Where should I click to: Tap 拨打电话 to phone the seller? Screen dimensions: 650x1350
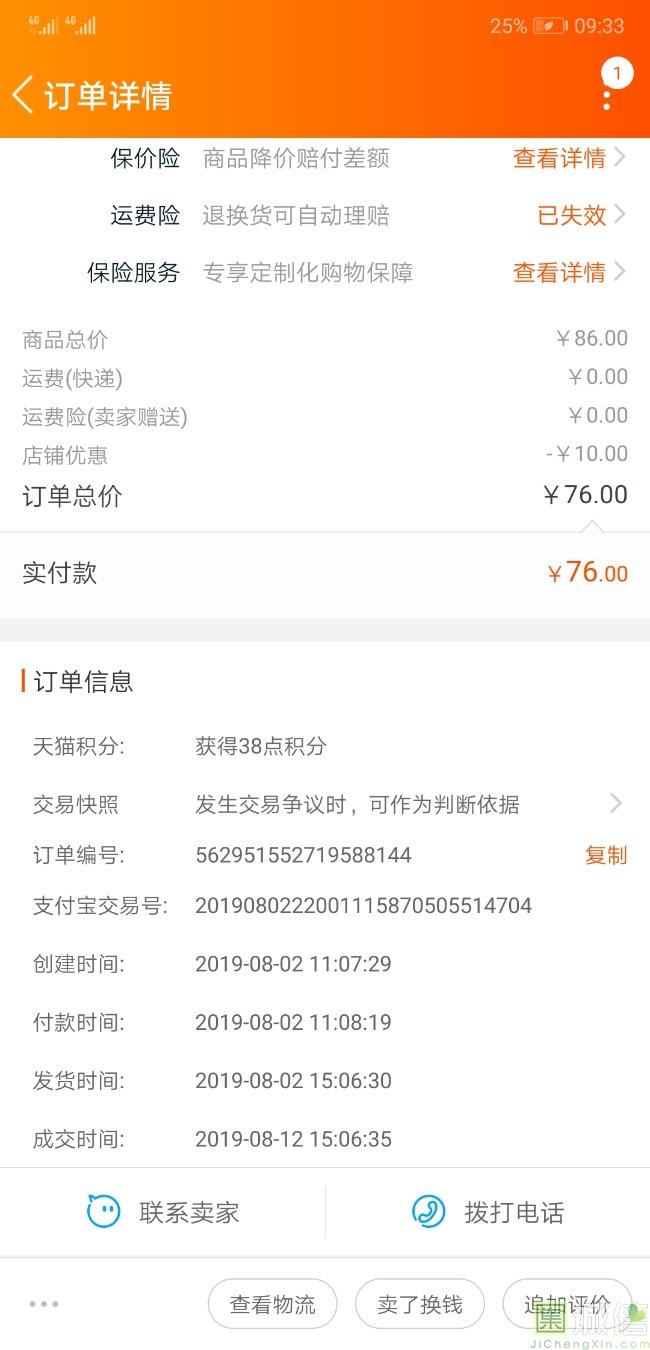click(488, 1212)
